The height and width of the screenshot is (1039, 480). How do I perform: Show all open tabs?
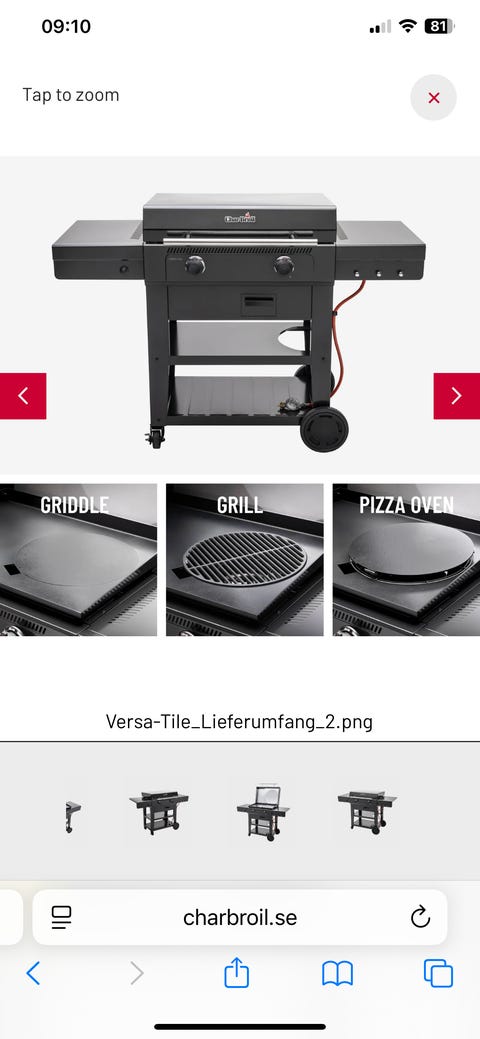click(x=438, y=973)
